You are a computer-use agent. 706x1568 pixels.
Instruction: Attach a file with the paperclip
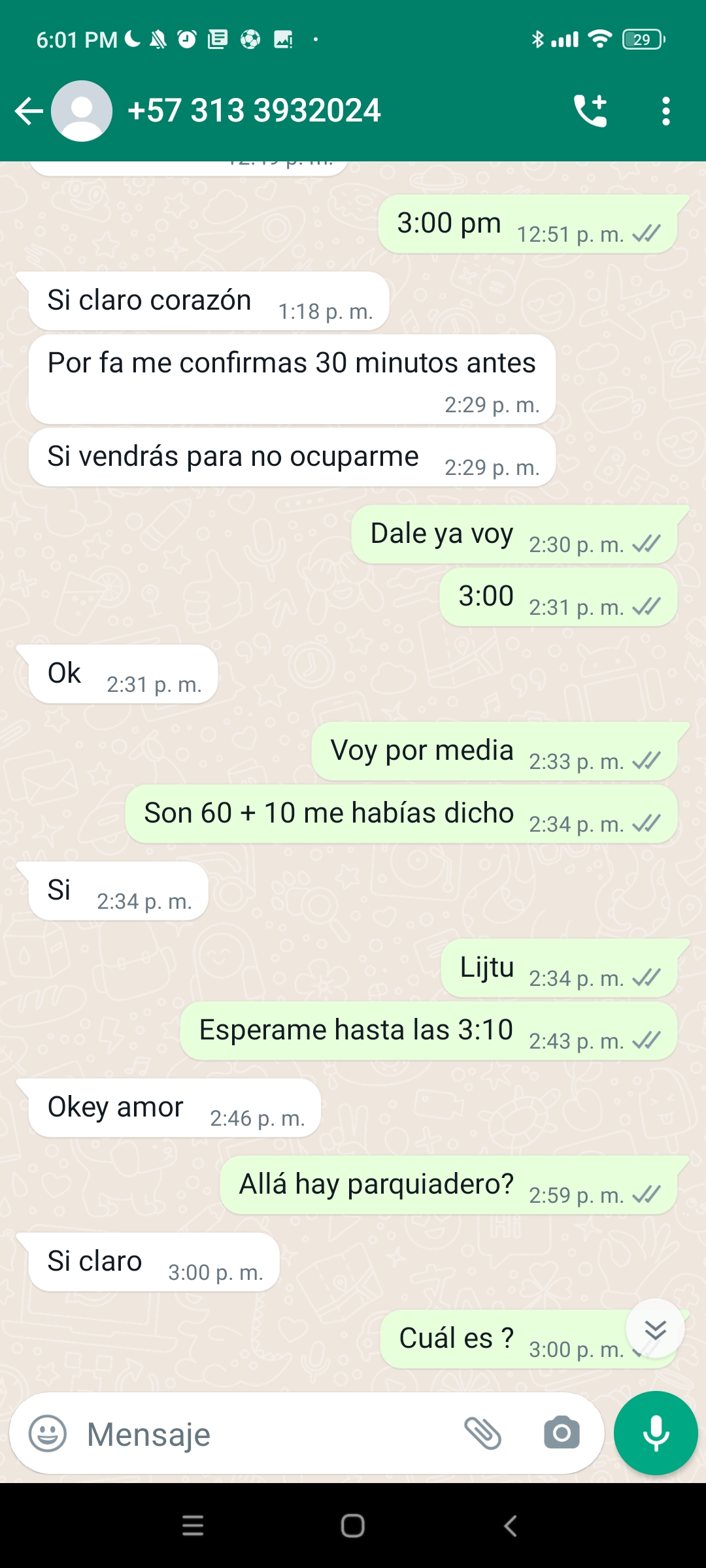(482, 1433)
